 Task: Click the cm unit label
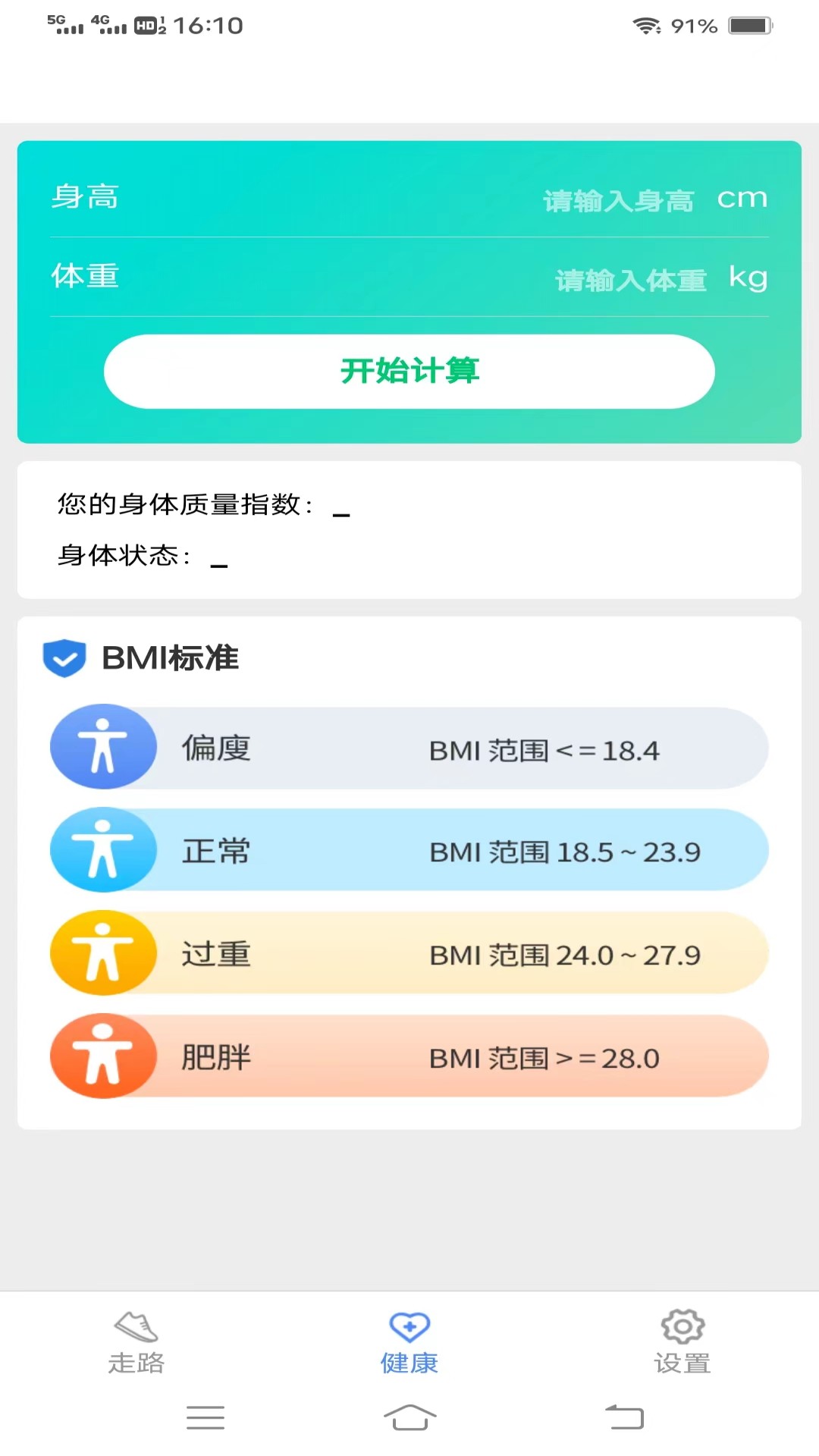741,197
